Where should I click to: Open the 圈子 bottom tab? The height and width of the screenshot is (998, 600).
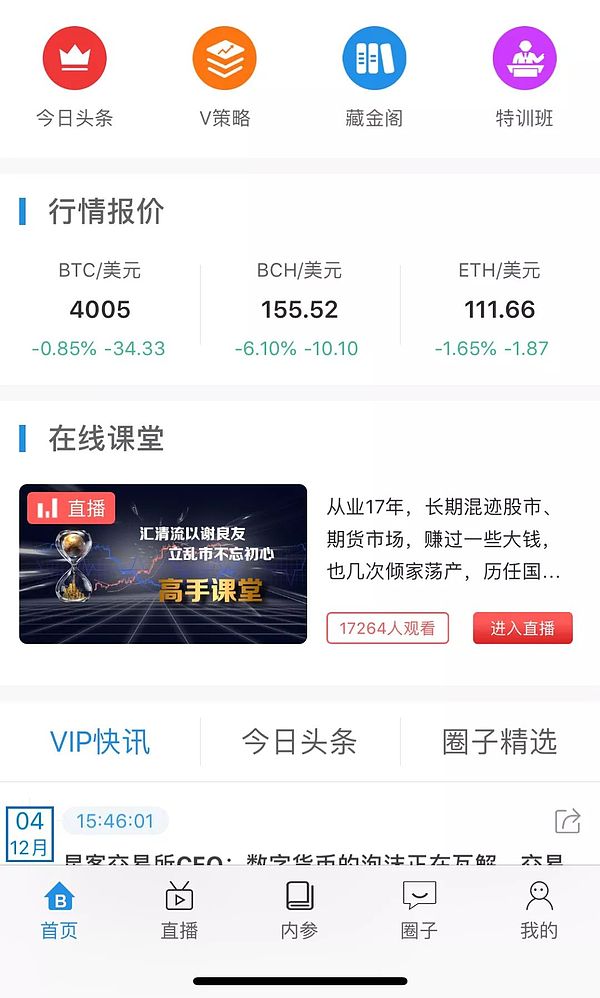(419, 910)
